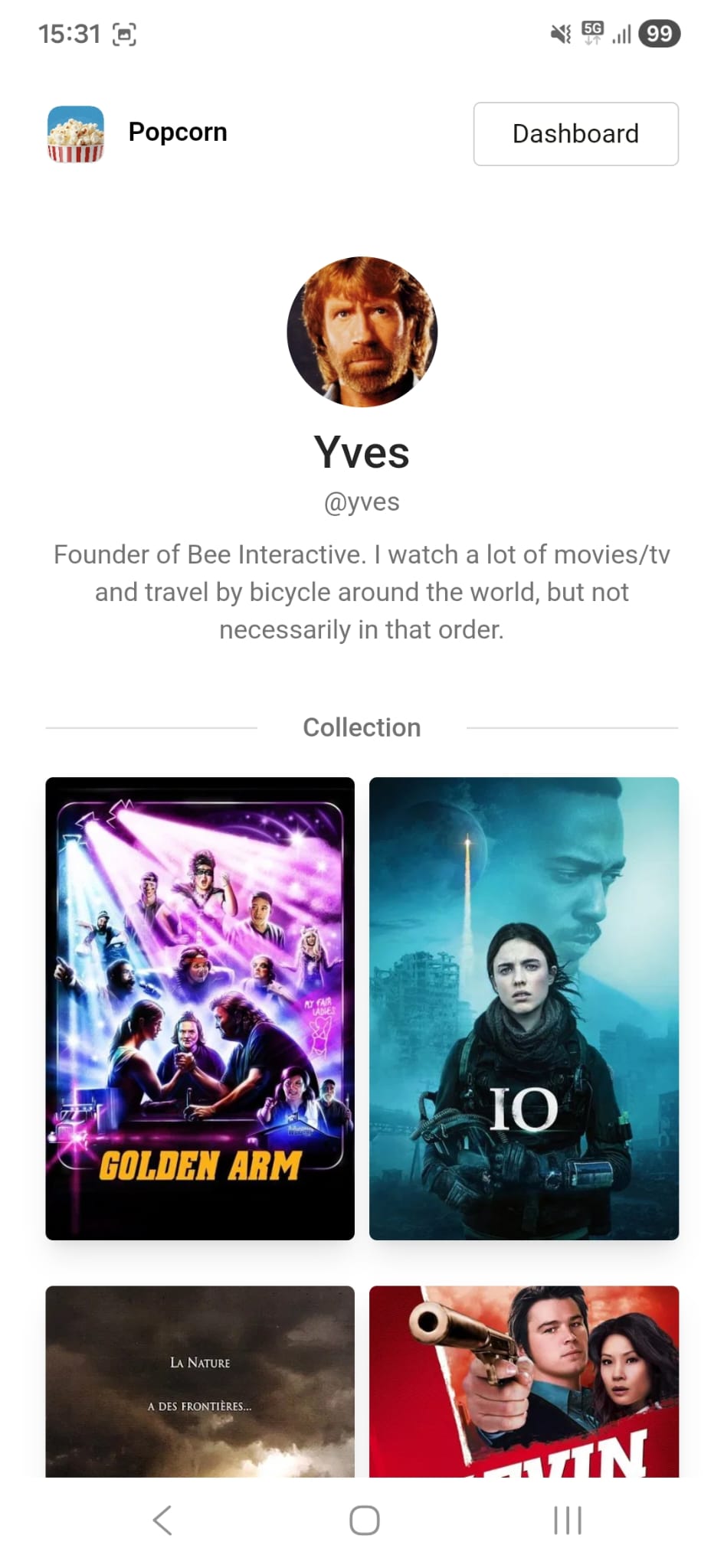Tap the Collection section header

click(362, 727)
